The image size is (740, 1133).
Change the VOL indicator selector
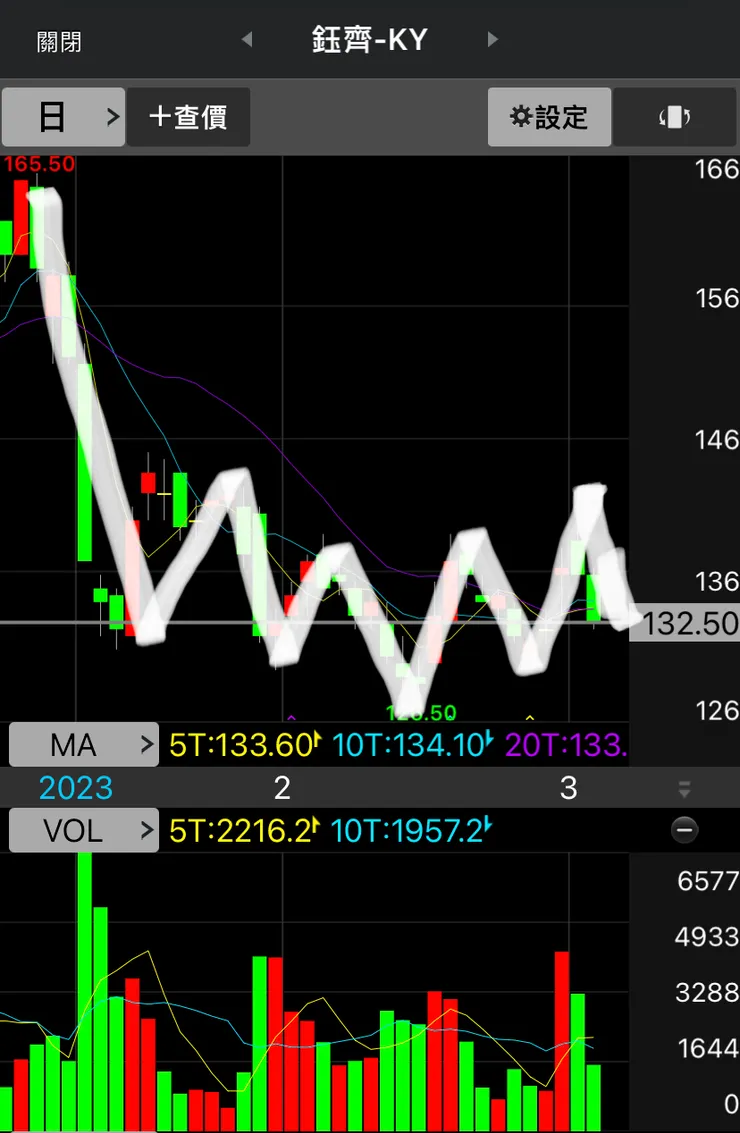click(83, 830)
